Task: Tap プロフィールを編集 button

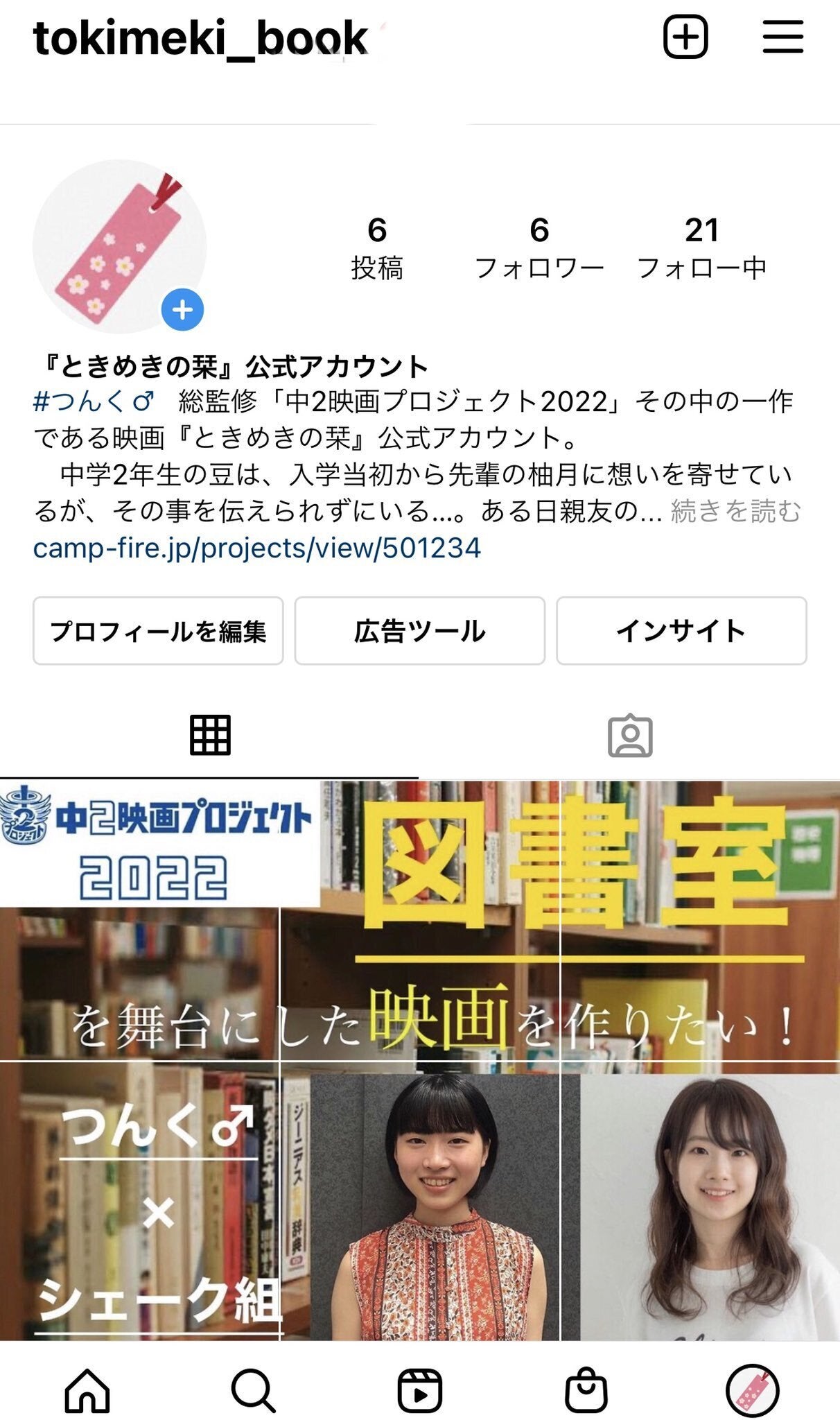Action: point(158,631)
